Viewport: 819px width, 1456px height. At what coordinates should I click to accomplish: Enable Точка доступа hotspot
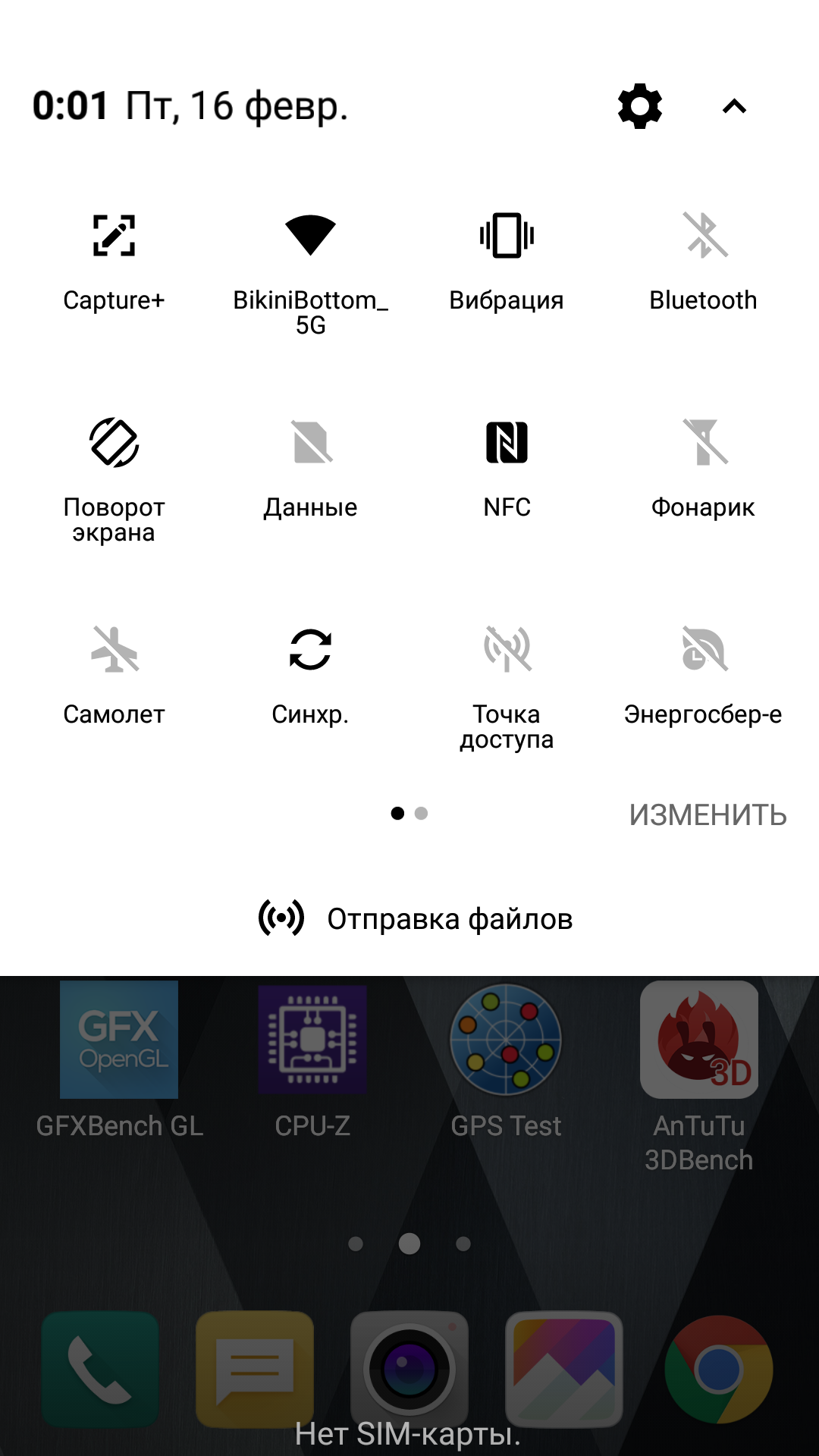[507, 650]
